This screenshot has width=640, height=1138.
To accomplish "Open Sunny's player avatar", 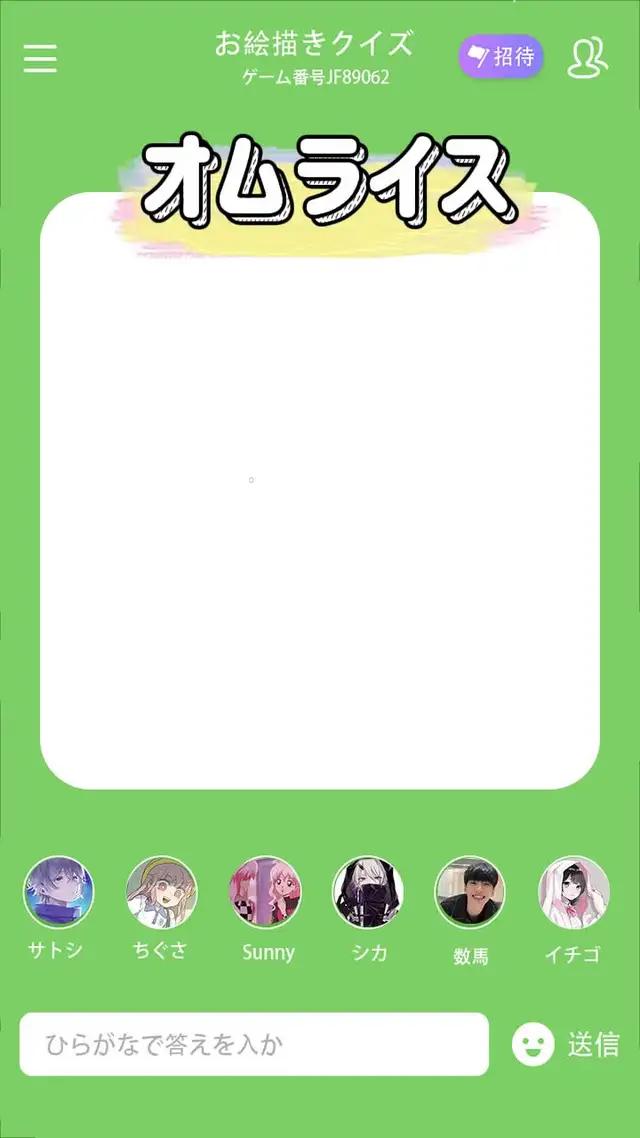I will (265, 892).
